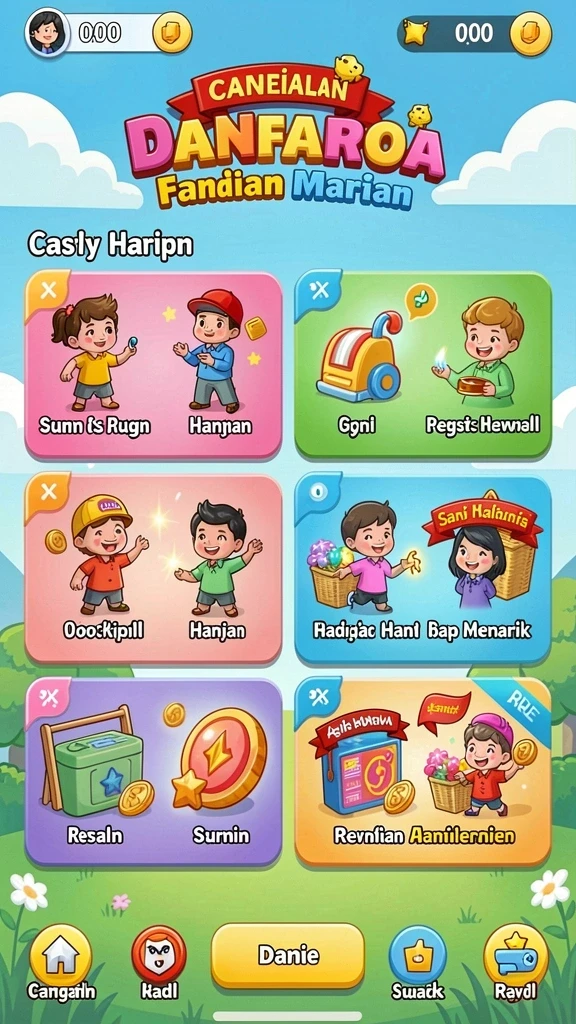Tap the gold coin beside the star balance
Viewport: 576px width, 1024px height.
530,33
